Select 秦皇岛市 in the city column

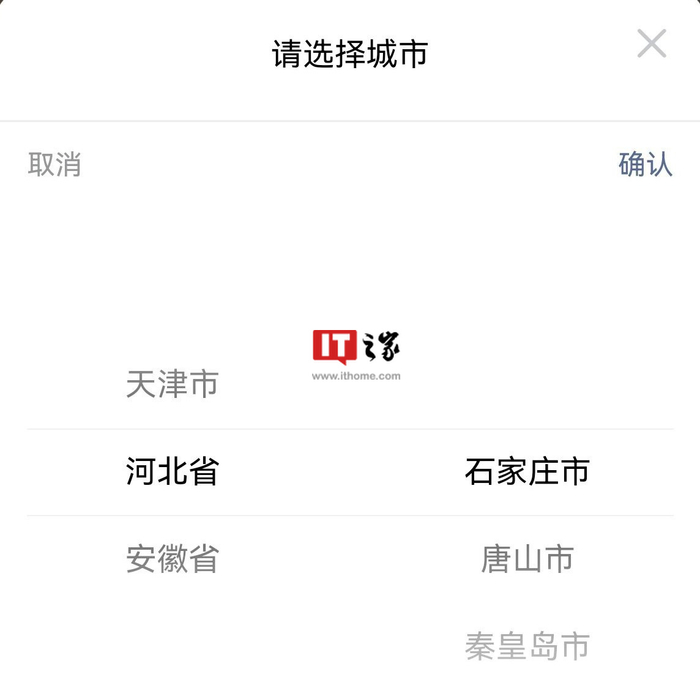(x=527, y=646)
